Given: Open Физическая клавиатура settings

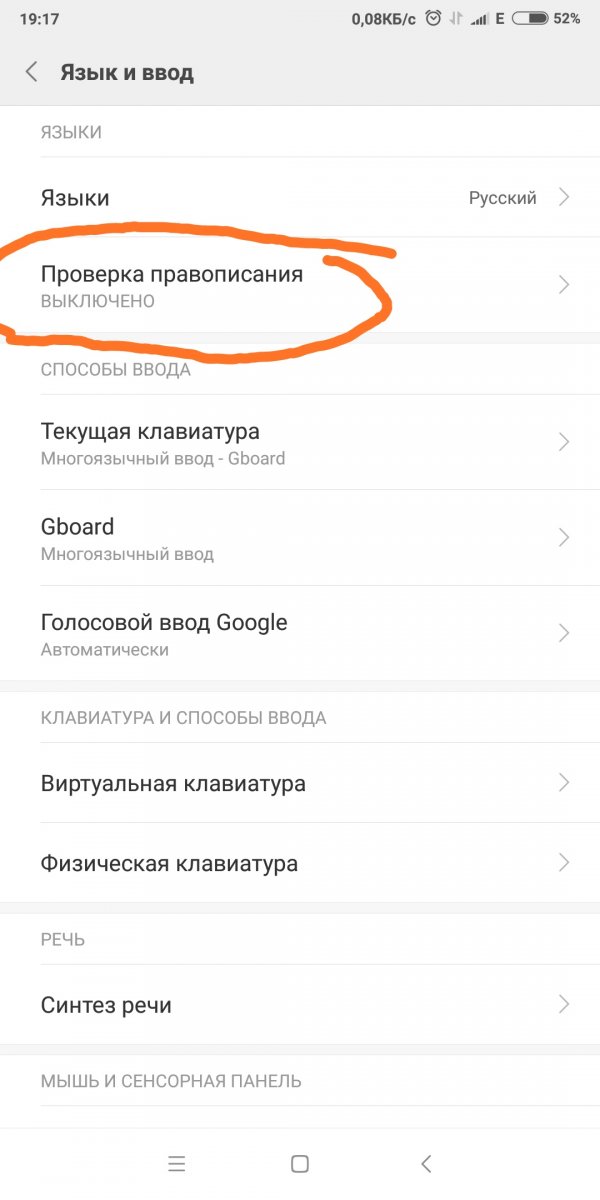Looking at the screenshot, I should click(300, 863).
